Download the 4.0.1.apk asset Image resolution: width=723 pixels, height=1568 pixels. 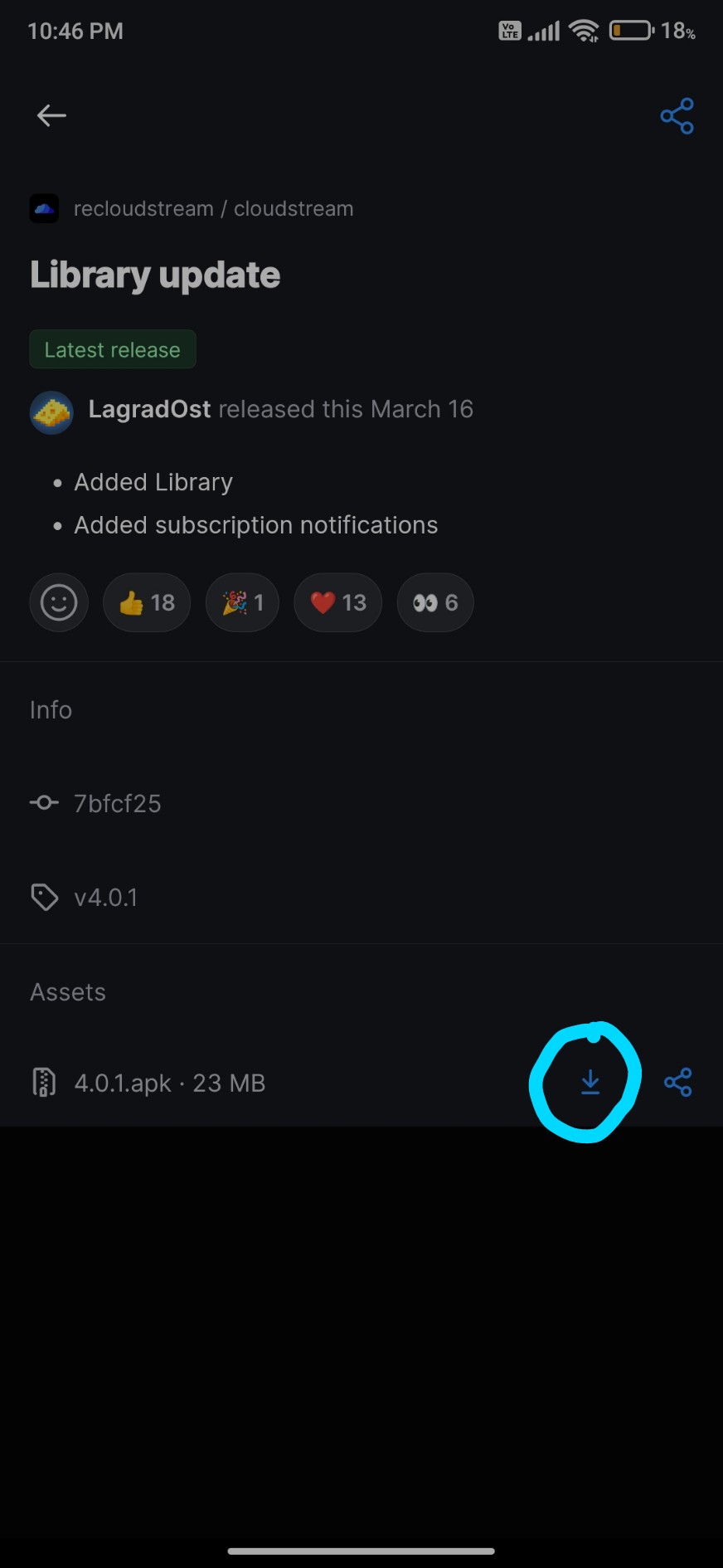[590, 1081]
